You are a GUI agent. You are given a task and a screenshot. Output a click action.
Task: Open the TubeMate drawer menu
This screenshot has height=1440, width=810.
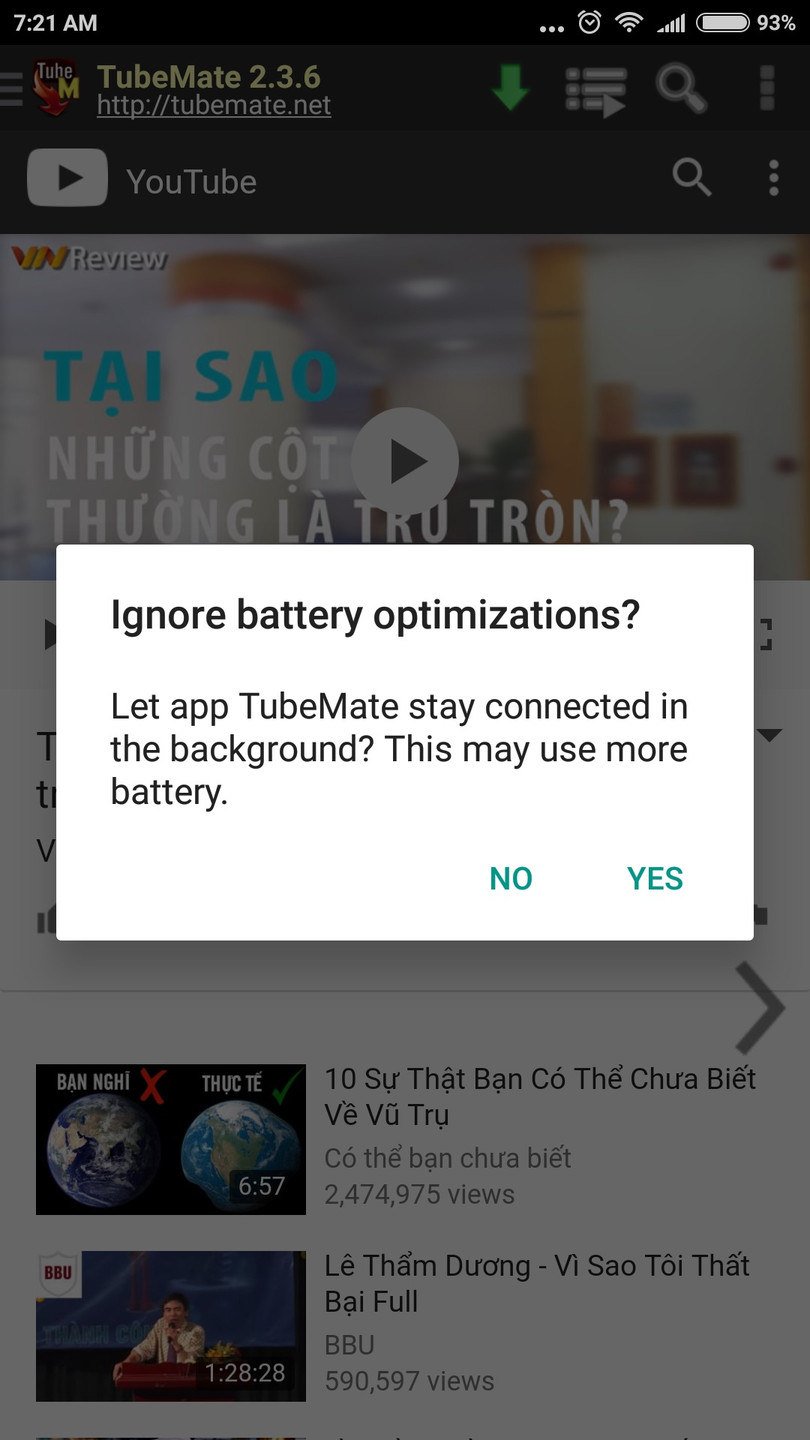click(11, 88)
